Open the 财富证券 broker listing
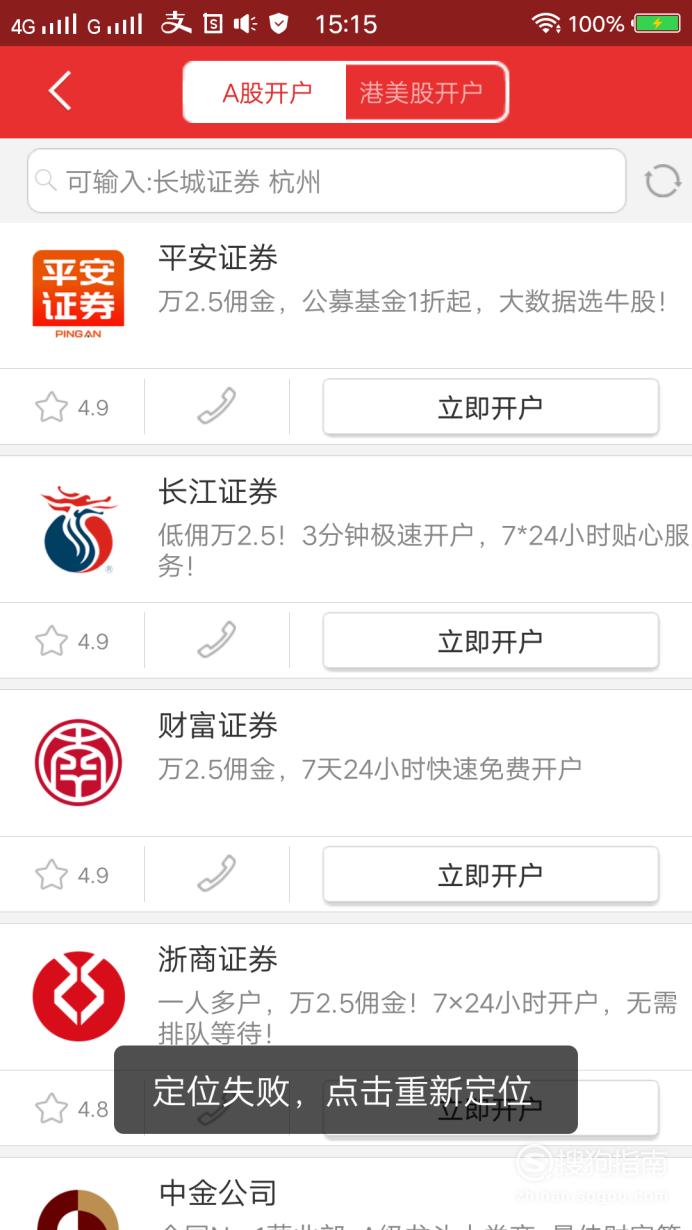This screenshot has height=1230, width=692. tap(346, 763)
